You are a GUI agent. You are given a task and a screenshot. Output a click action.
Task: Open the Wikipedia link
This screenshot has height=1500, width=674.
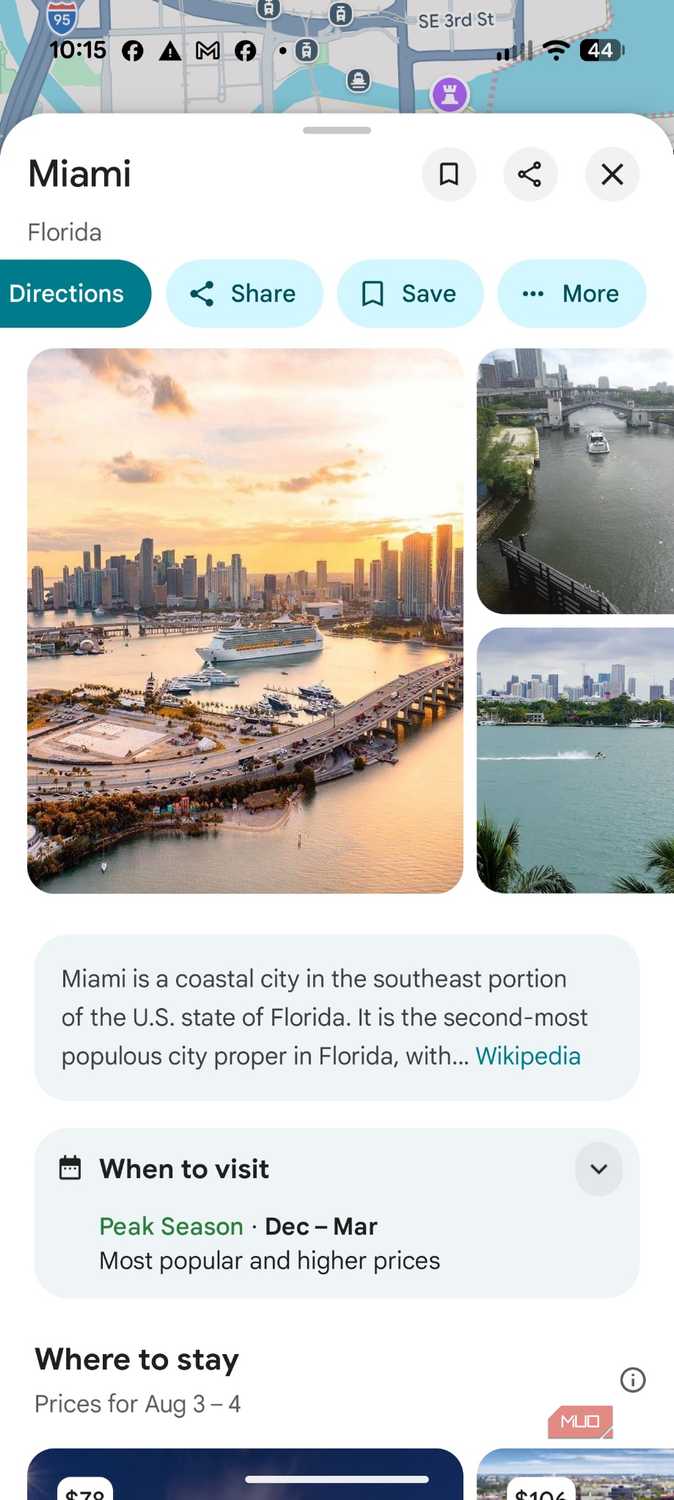pyautogui.click(x=528, y=1056)
